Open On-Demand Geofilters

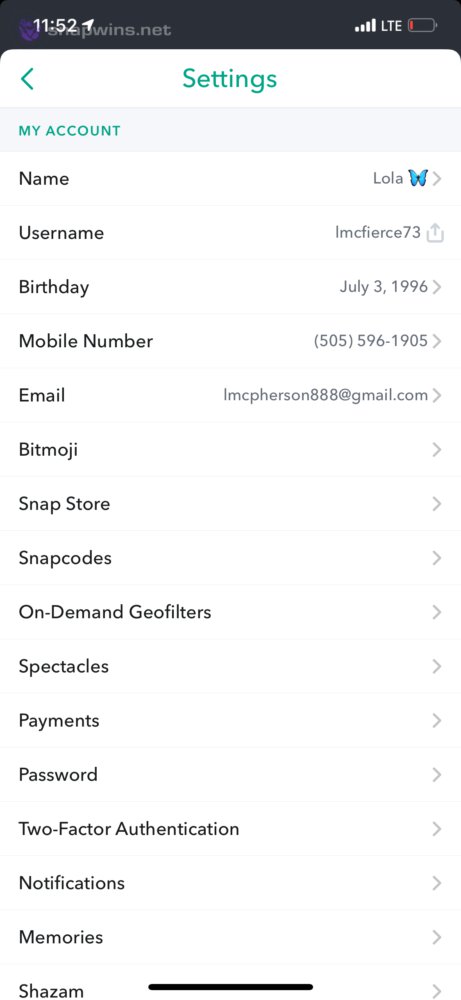coord(230,612)
